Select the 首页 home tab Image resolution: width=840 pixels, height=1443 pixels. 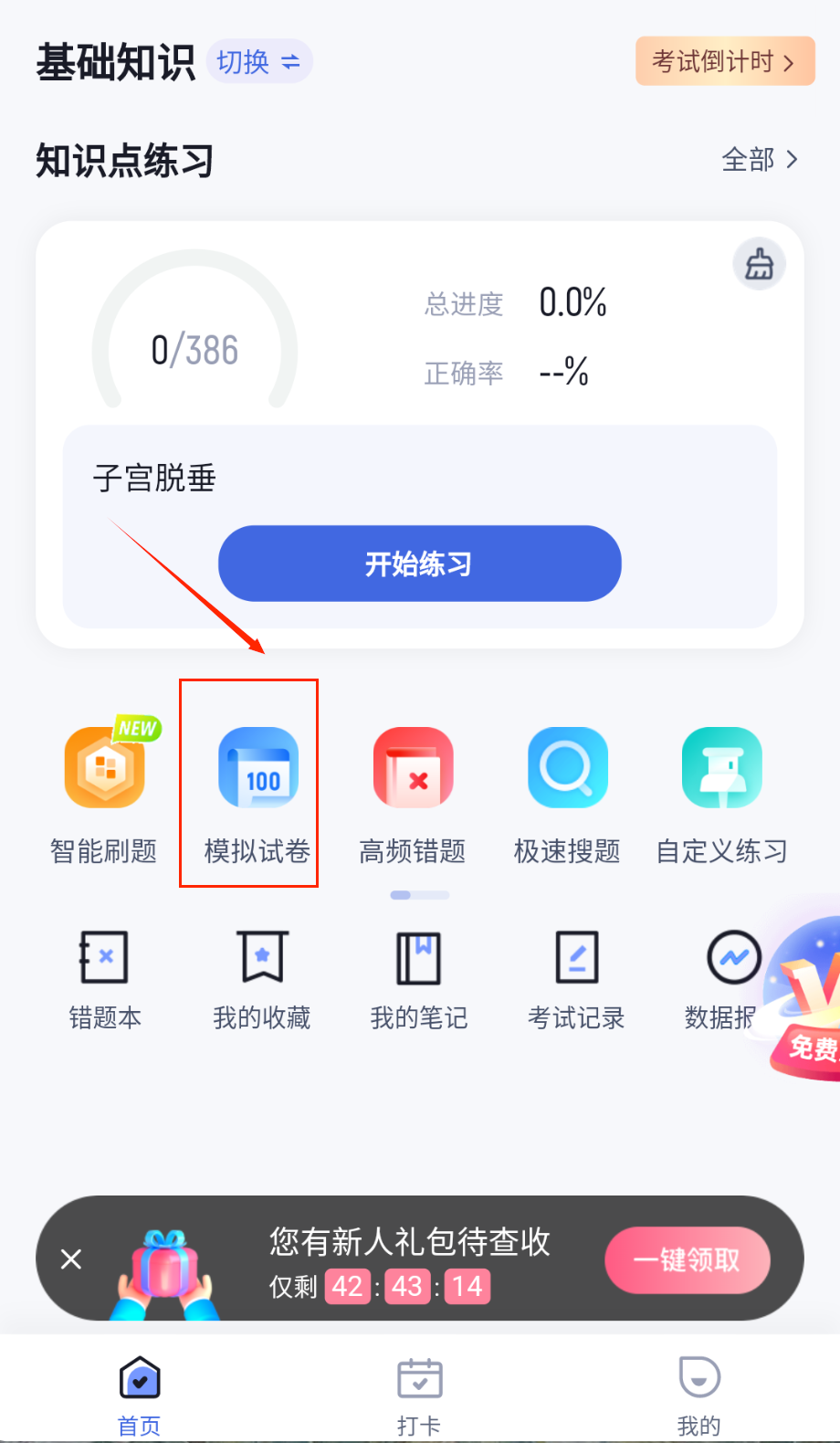[140, 1393]
